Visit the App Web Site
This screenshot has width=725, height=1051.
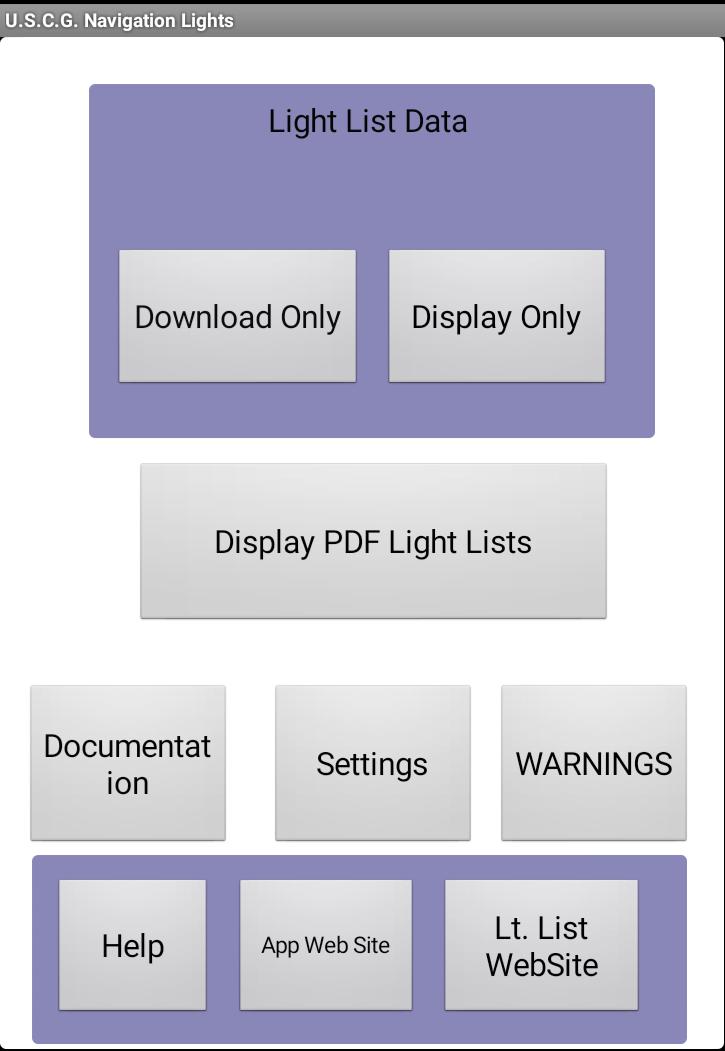pyautogui.click(x=325, y=945)
